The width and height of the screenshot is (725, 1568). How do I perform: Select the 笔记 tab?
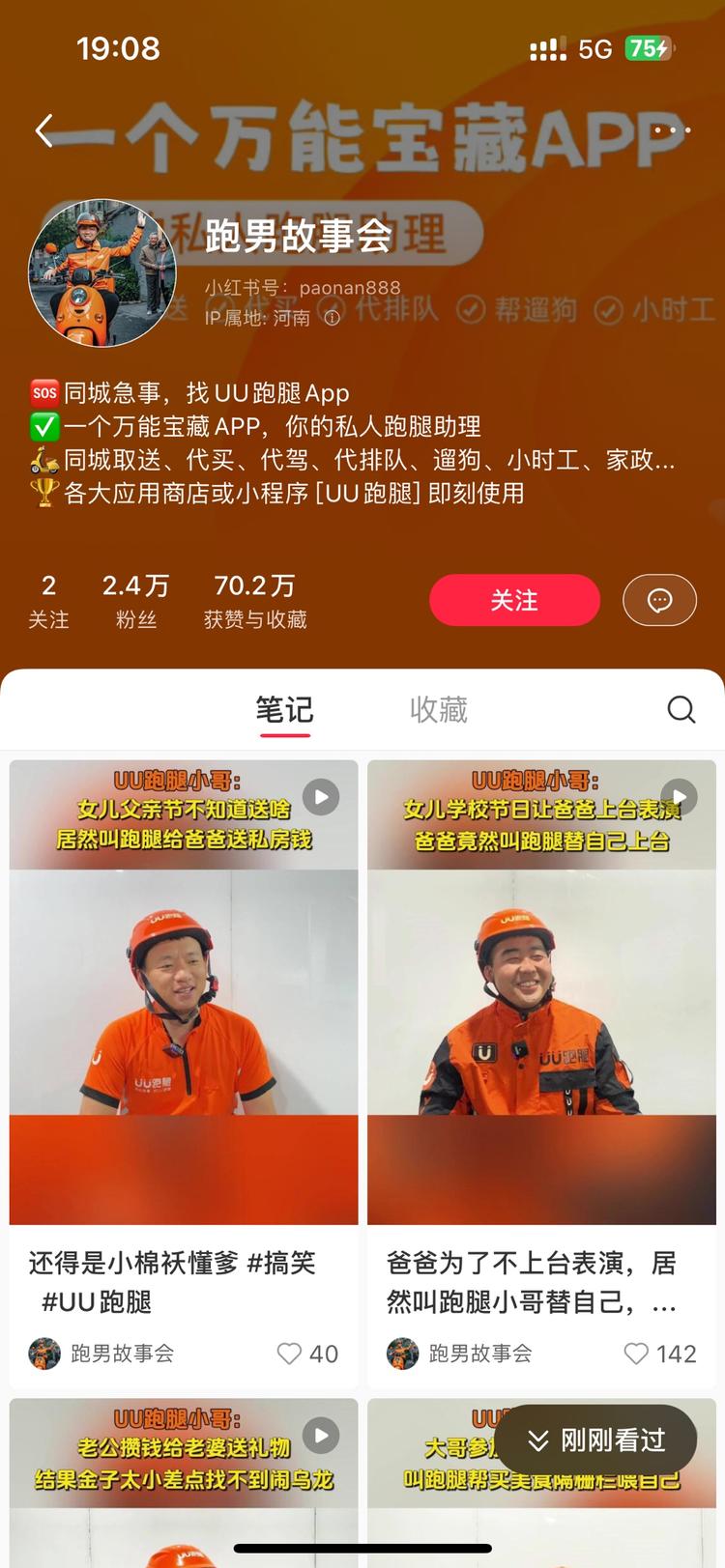click(284, 710)
